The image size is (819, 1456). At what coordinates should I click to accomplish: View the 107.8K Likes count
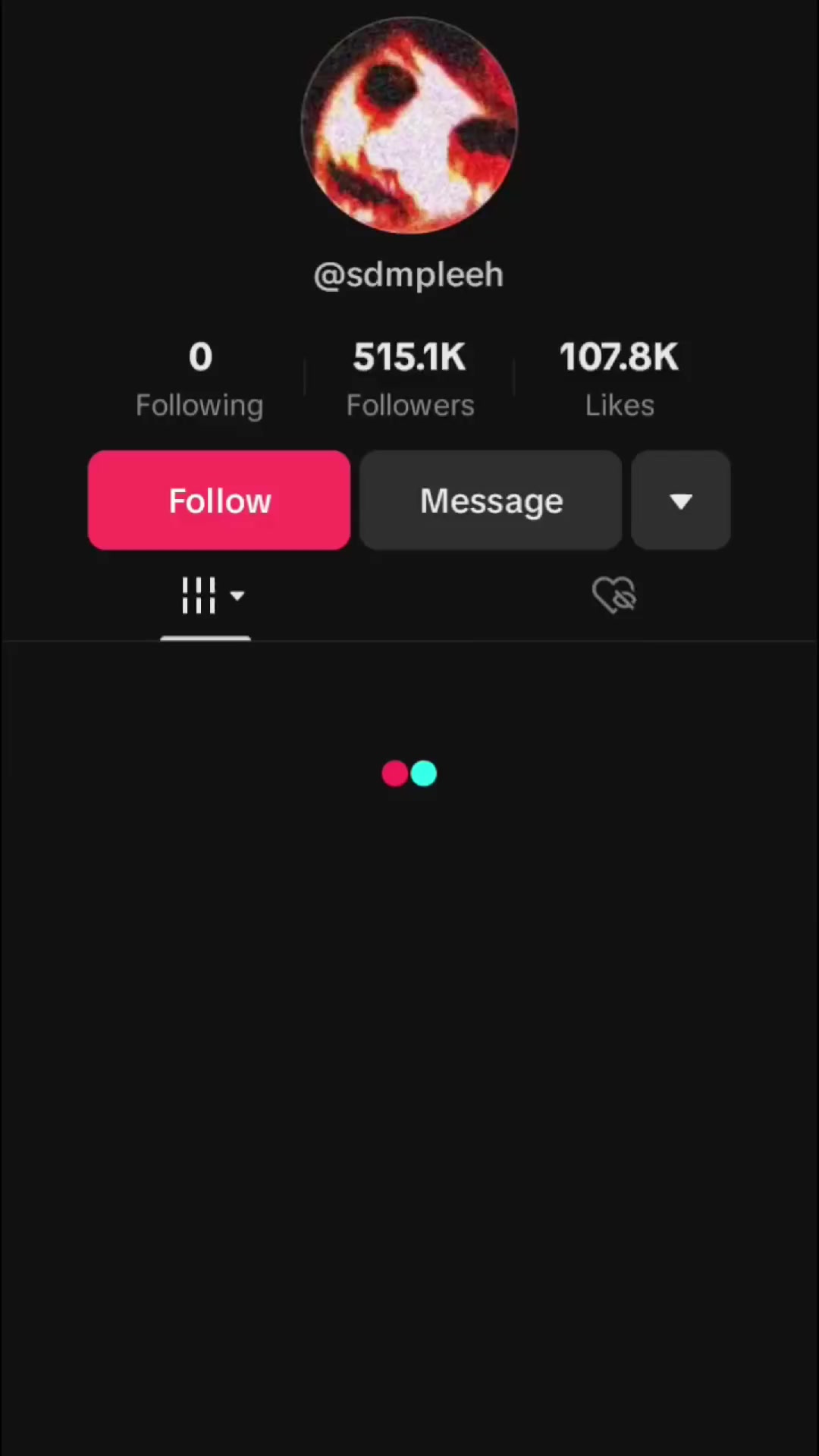[619, 379]
